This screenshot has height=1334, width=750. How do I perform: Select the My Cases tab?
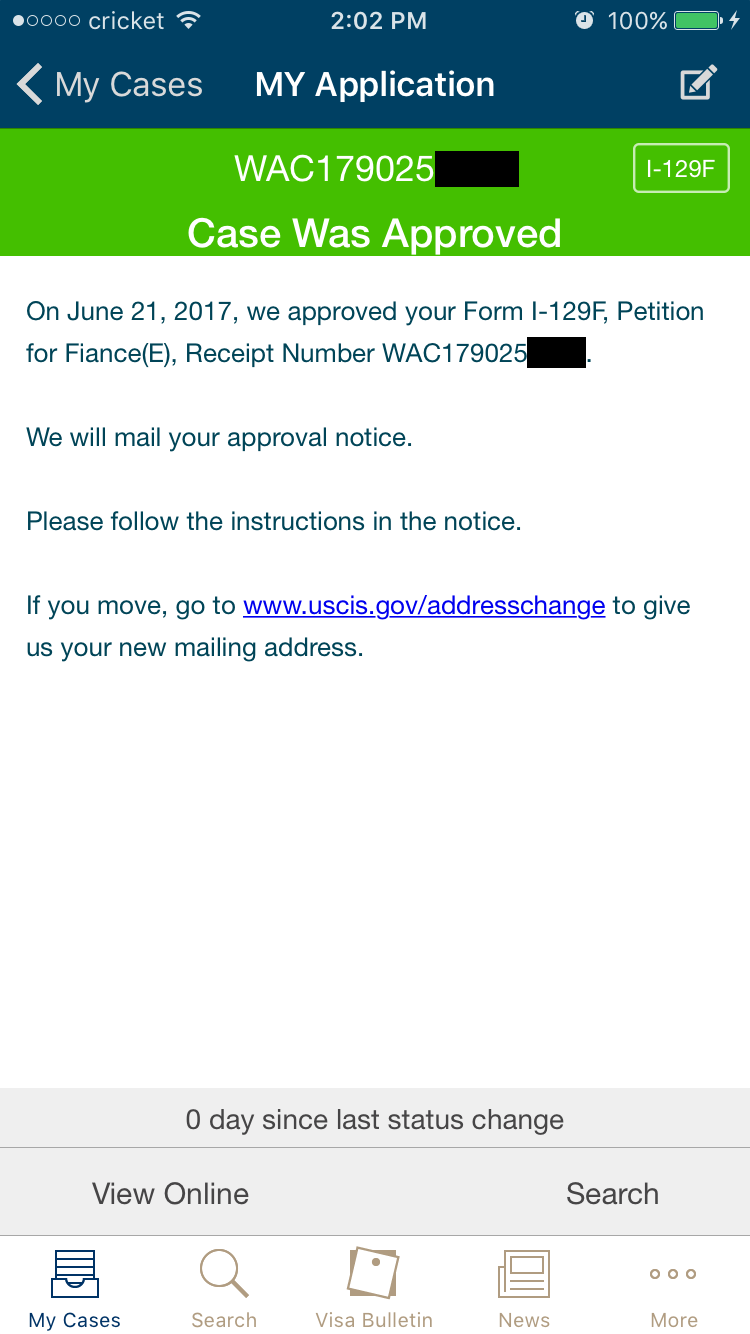tap(75, 1290)
